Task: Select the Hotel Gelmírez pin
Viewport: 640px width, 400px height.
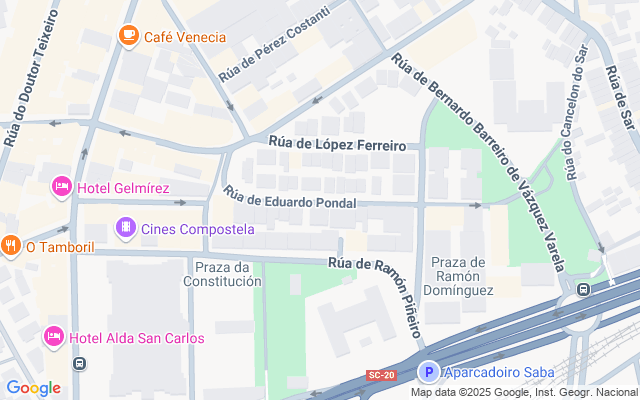Action: point(61,187)
